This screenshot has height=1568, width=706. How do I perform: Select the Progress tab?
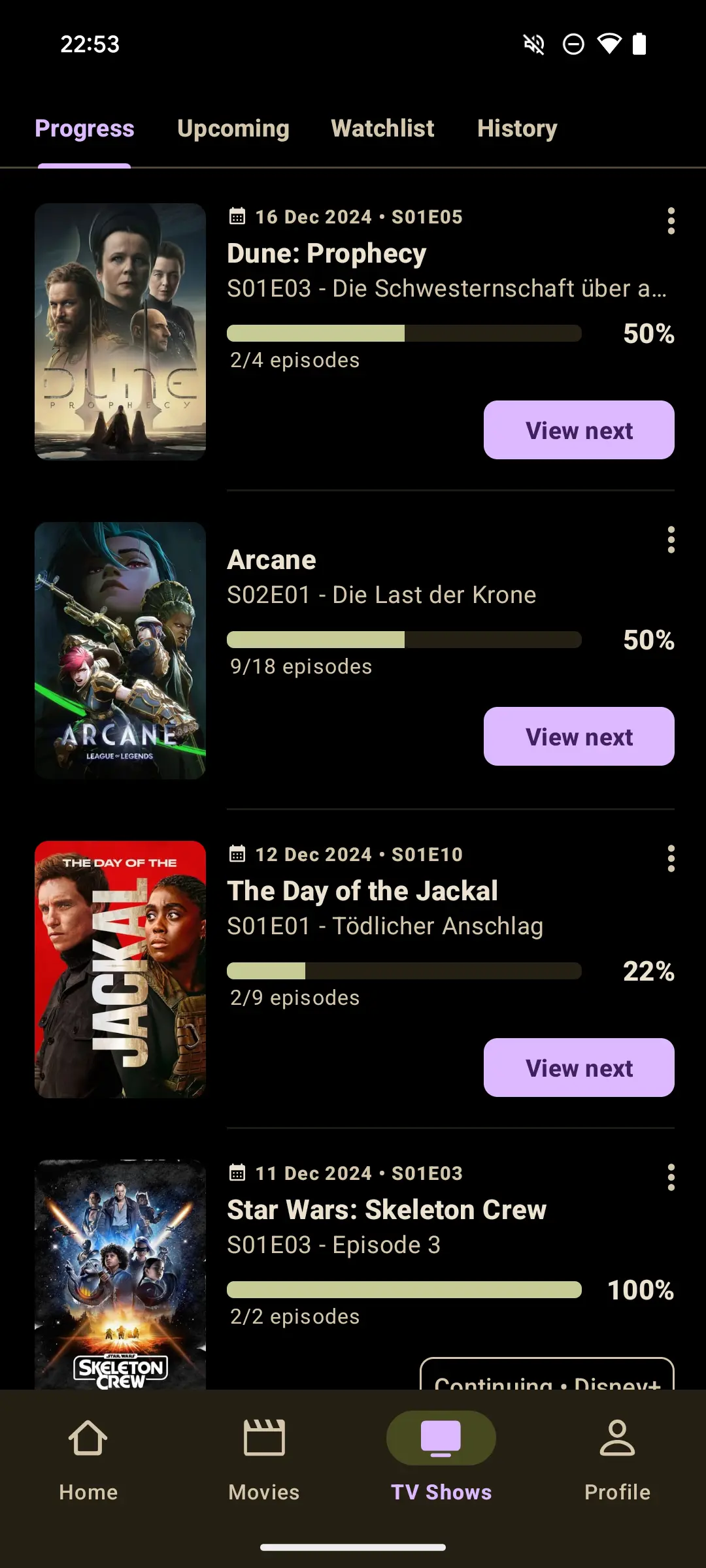point(84,129)
